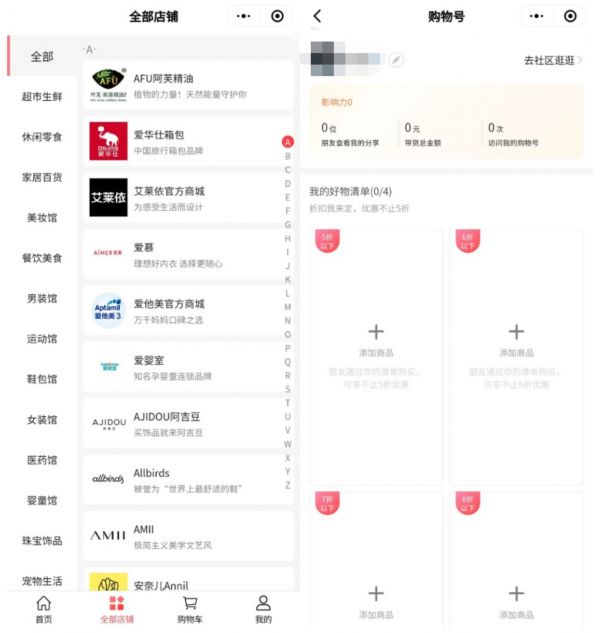Switch to the 美妆馆 category
The width and height of the screenshot is (600, 633).
42,217
